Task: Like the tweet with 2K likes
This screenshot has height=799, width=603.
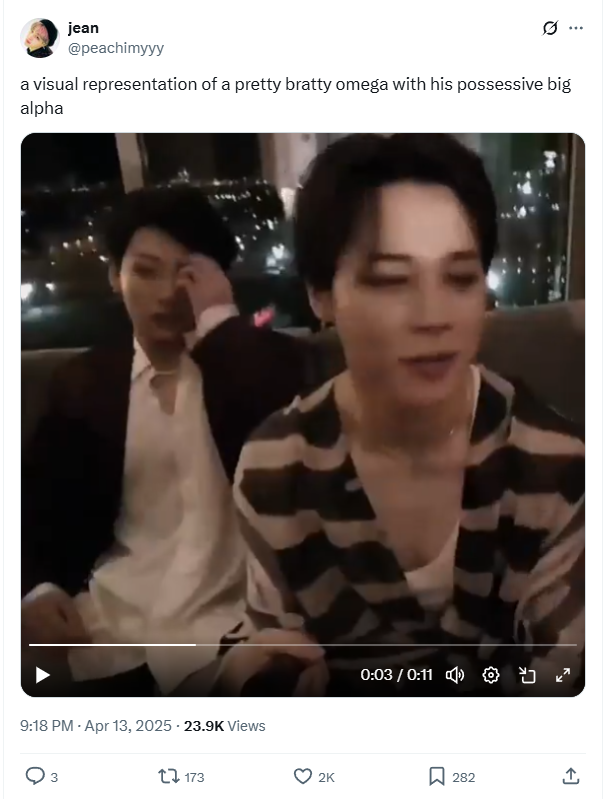Action: click(303, 776)
